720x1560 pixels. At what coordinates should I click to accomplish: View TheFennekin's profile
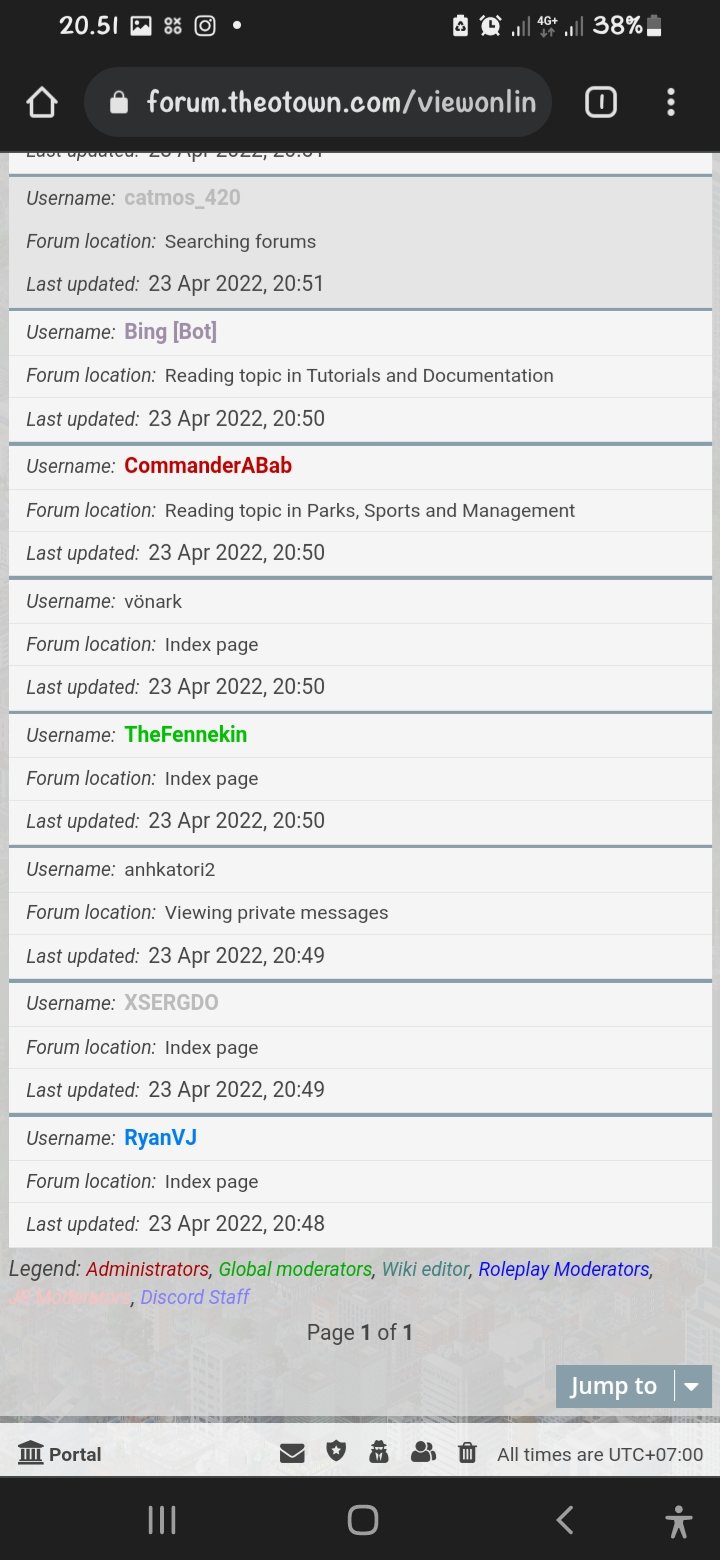click(x=185, y=735)
